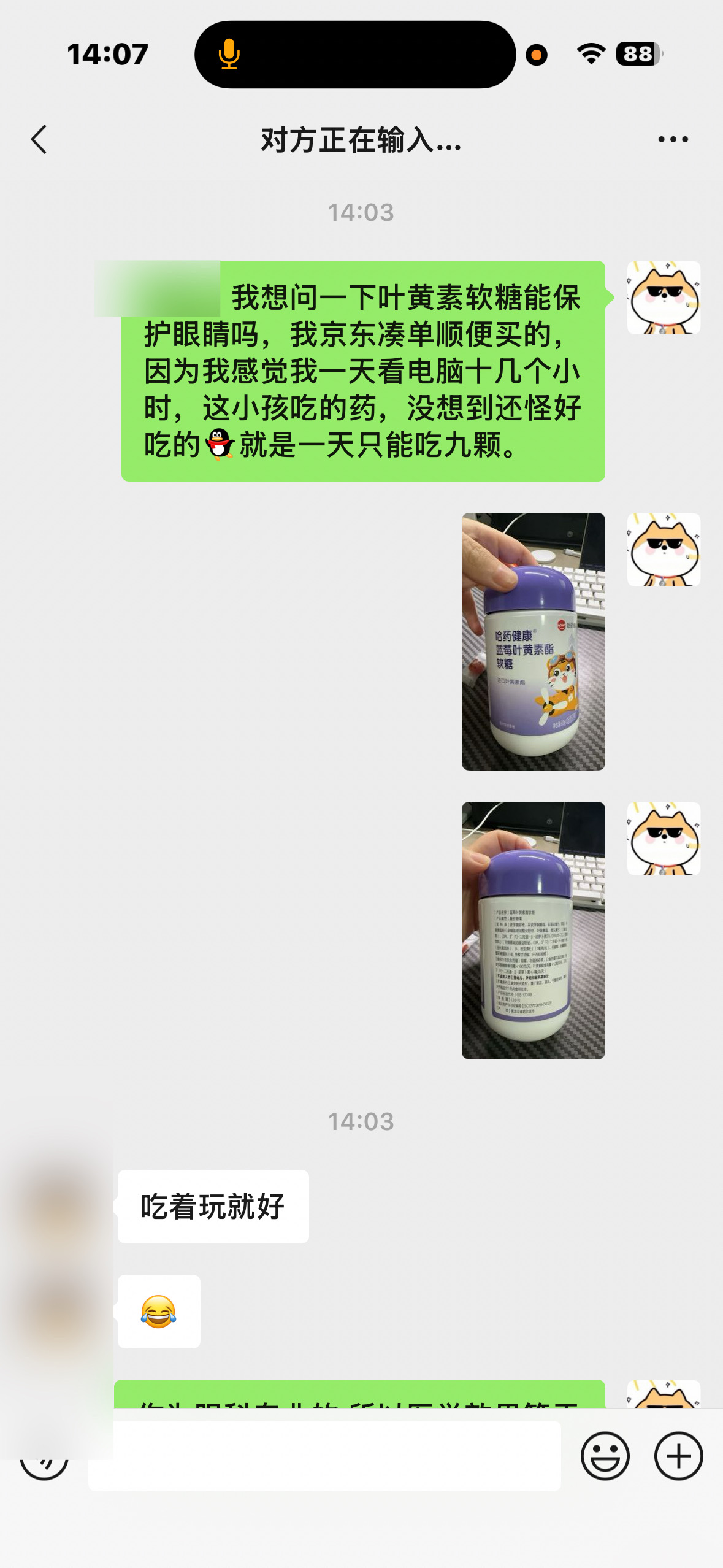Tap the message input field
The width and height of the screenshot is (723, 1568).
click(324, 1456)
